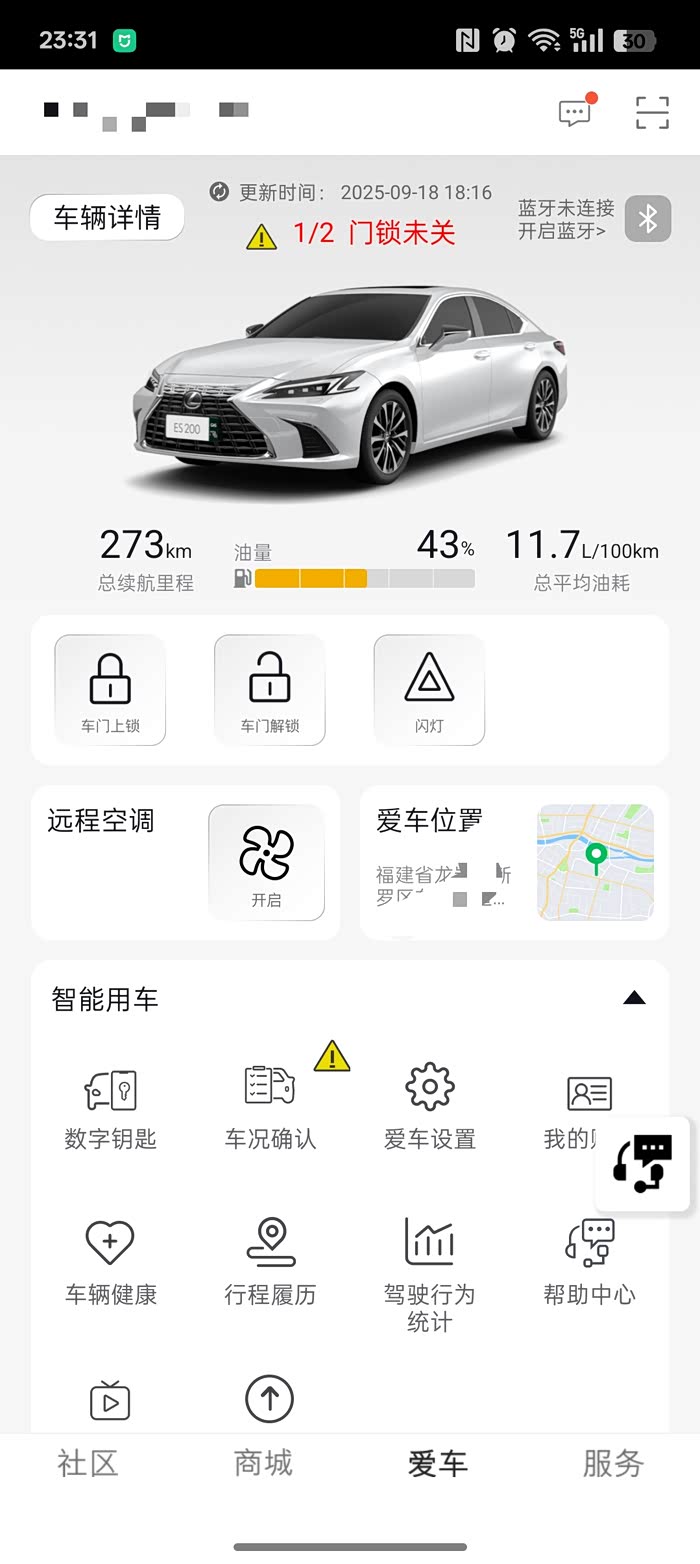Open the messages icon
Screen dimensions: 700x1564
point(575,113)
